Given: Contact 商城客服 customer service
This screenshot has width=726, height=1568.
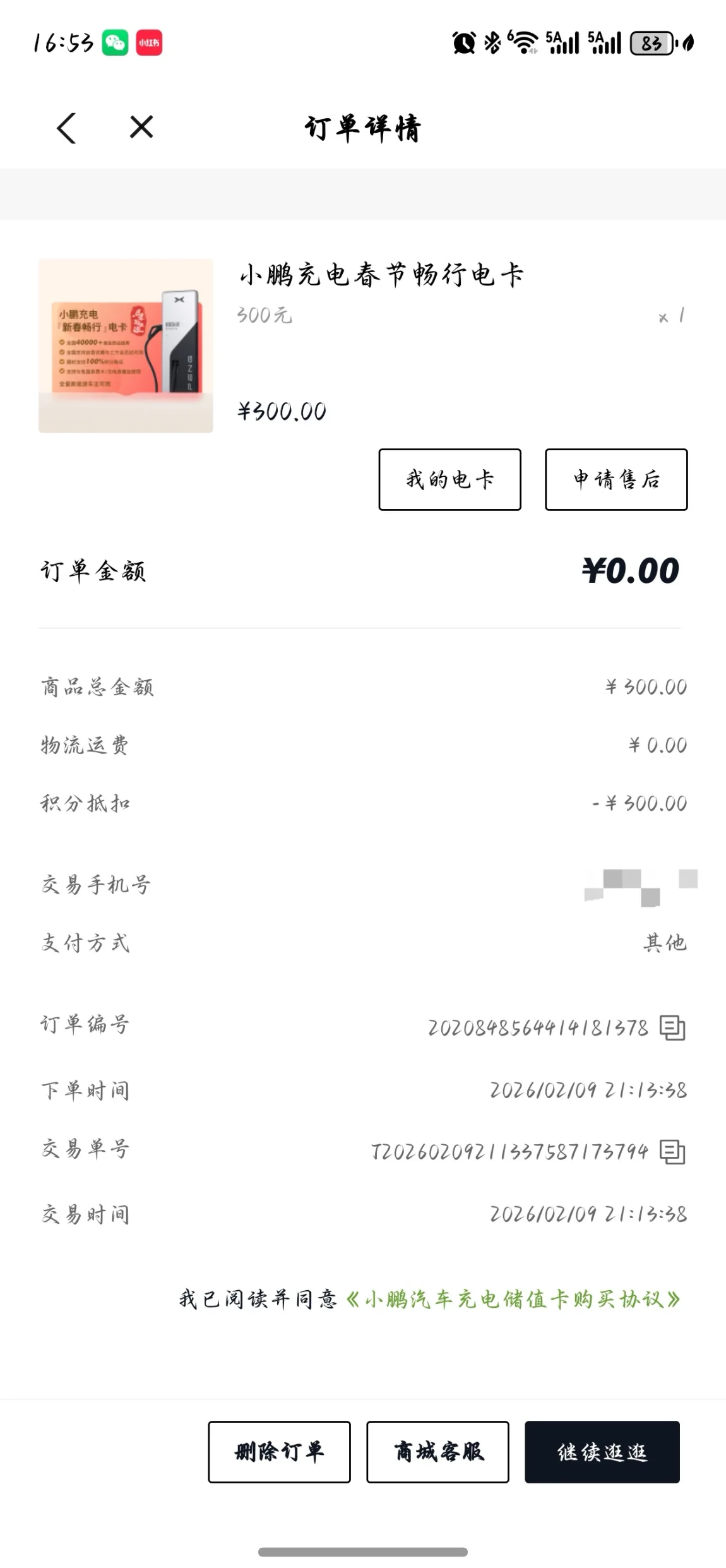Looking at the screenshot, I should point(437,1452).
